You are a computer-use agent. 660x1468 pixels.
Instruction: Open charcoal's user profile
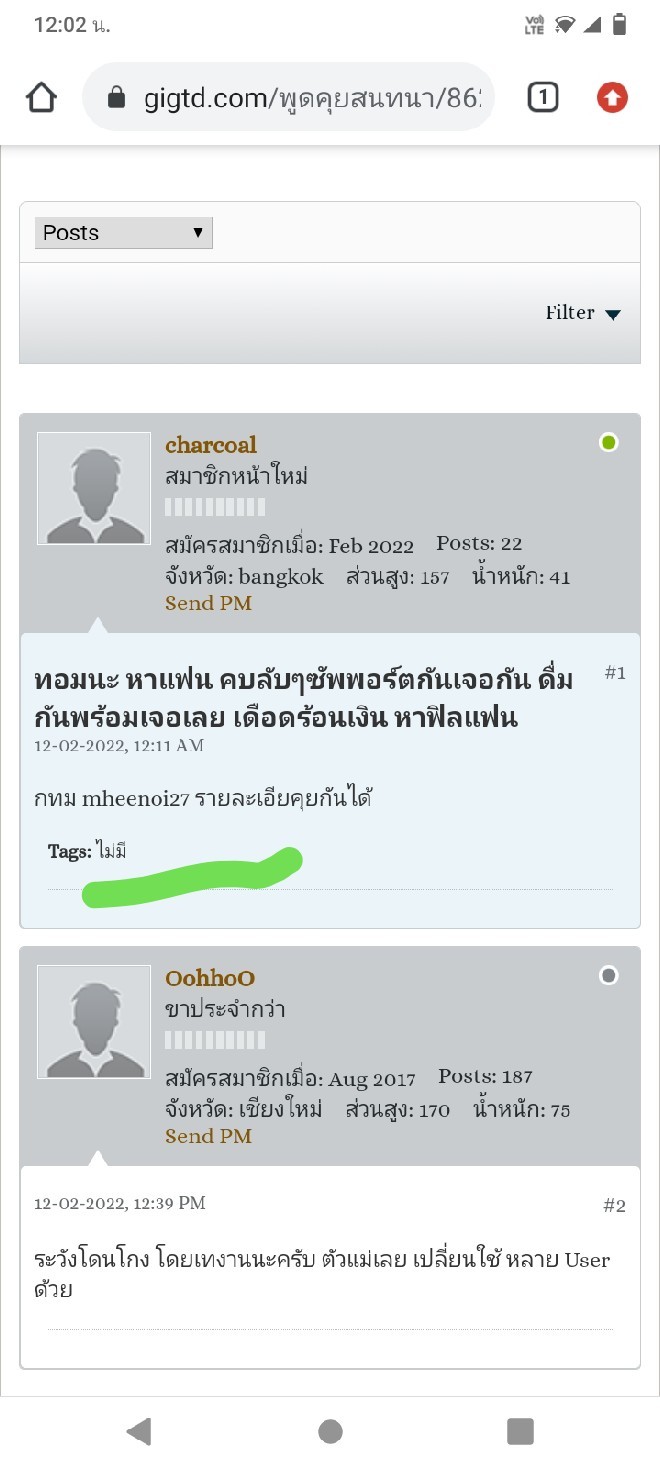click(211, 444)
